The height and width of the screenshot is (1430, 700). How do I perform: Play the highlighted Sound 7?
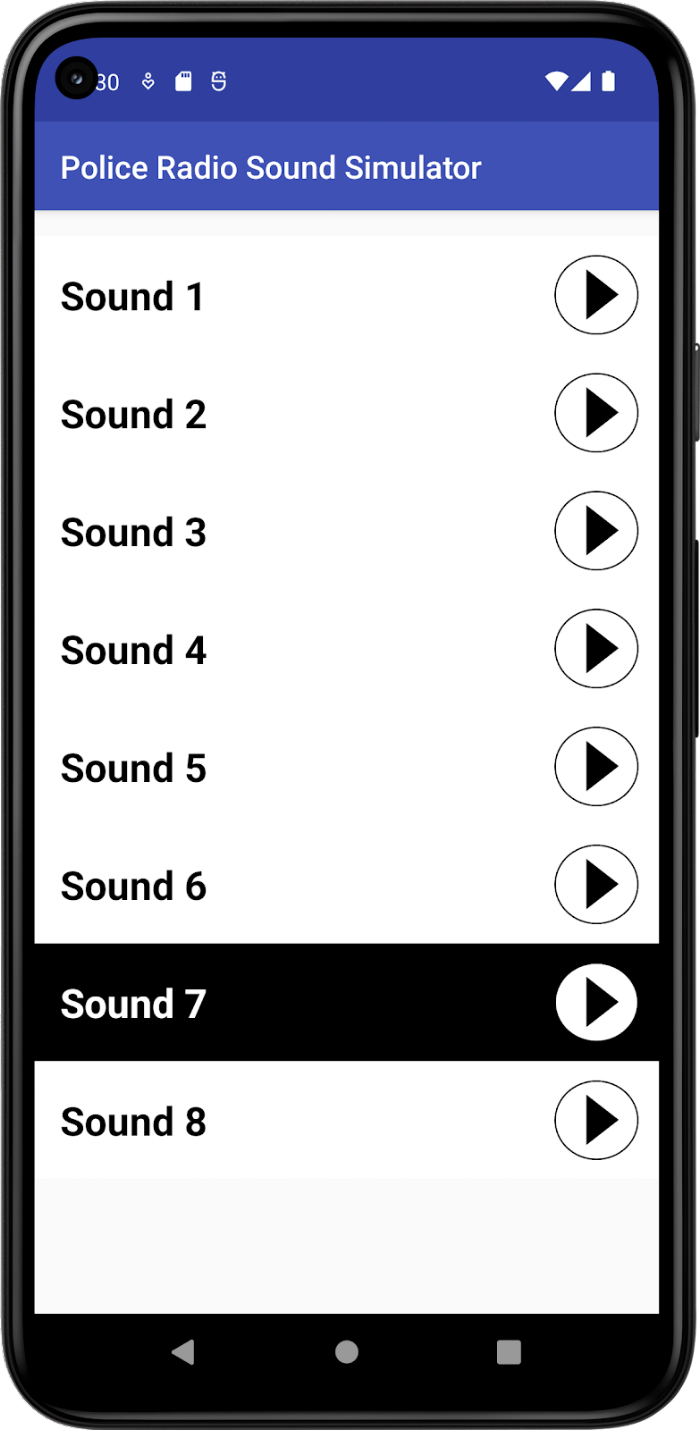596,1003
